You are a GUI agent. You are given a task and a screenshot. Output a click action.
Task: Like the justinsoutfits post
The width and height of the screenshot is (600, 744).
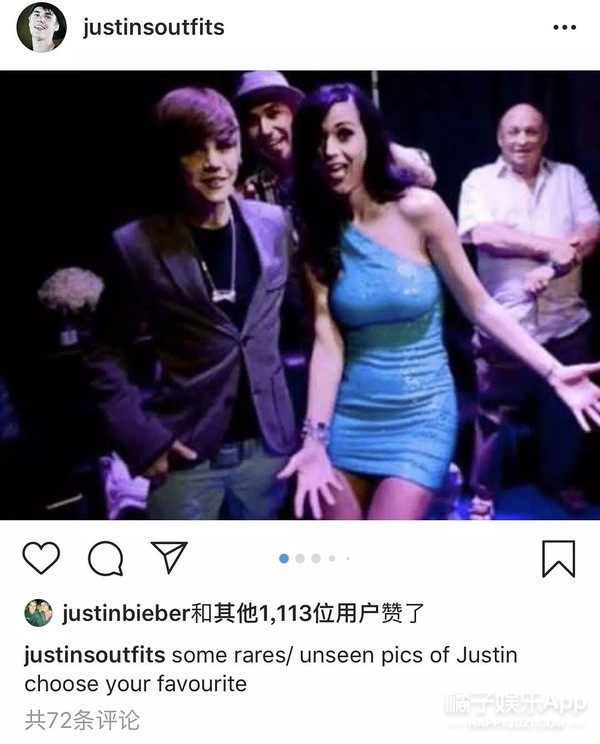click(x=41, y=559)
